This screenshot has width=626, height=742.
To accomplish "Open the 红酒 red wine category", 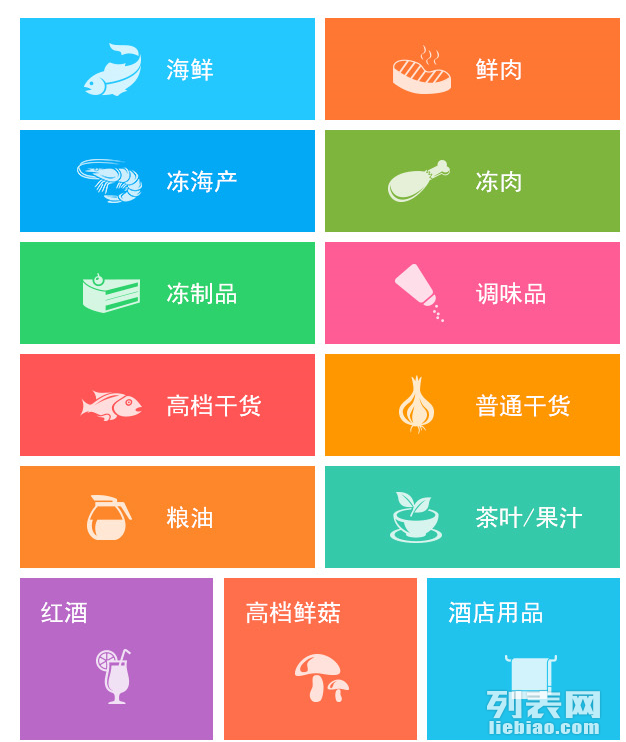I will pos(116,658).
